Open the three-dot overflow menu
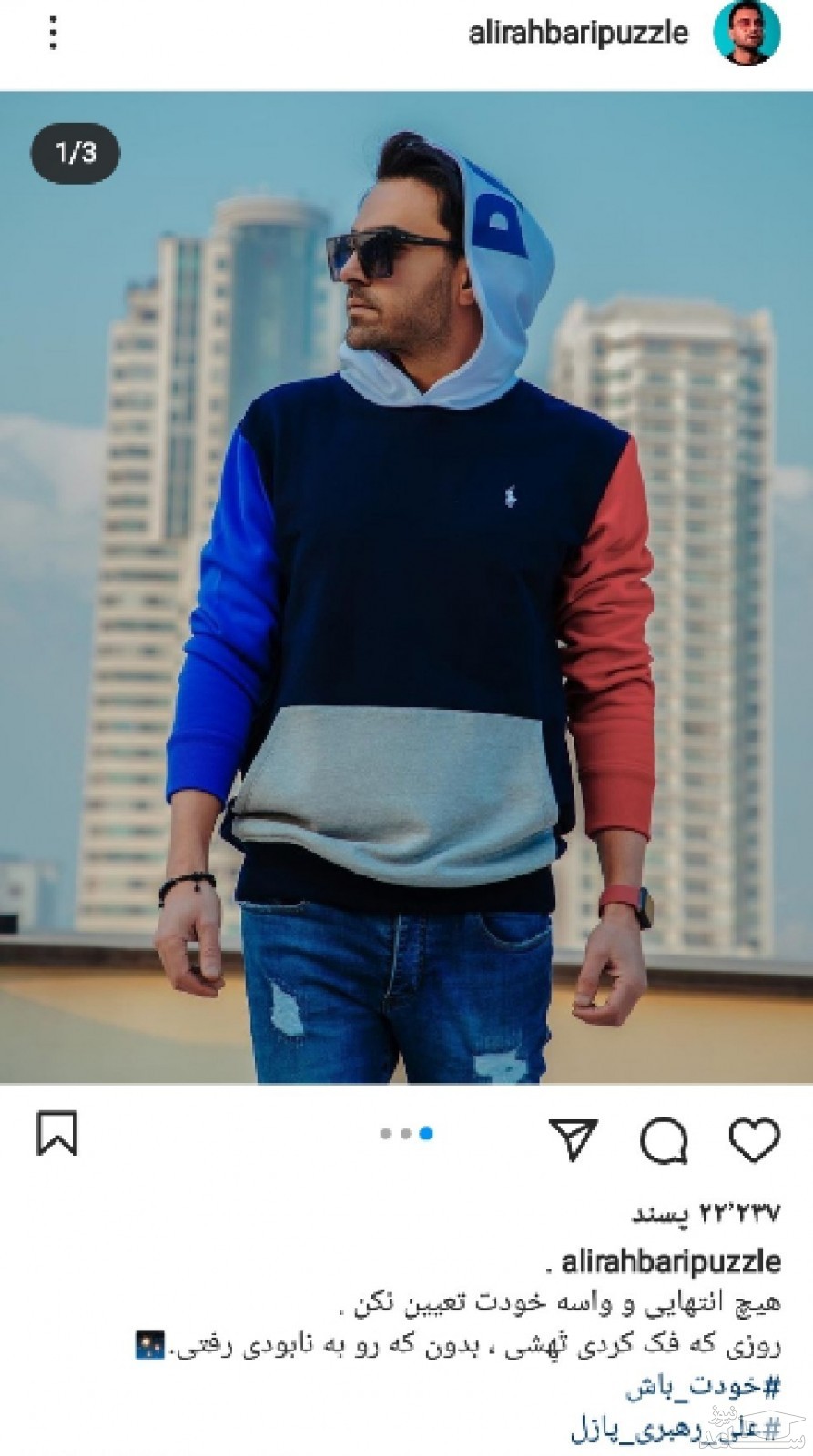The height and width of the screenshot is (1456, 813). pyautogui.click(x=53, y=34)
